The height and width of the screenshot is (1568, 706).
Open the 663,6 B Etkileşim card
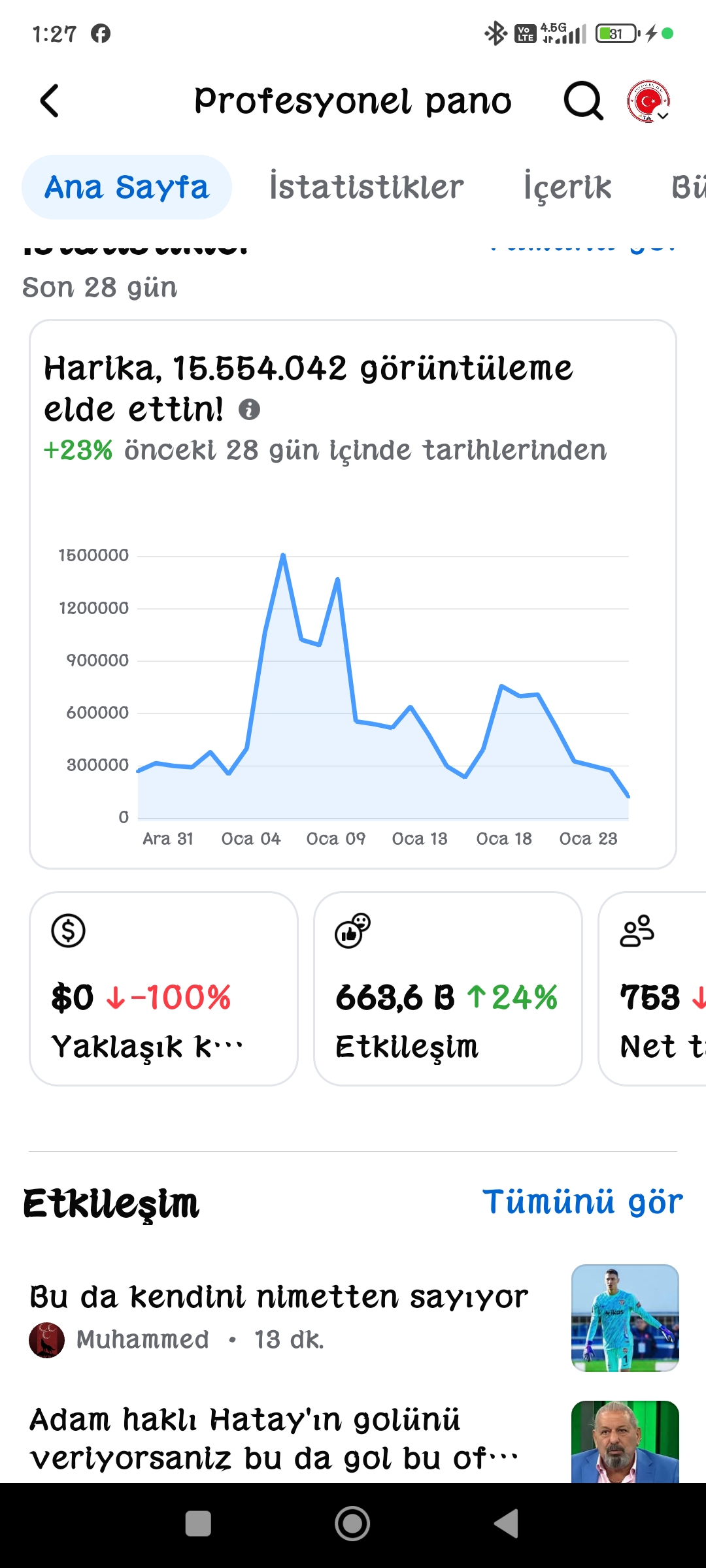coord(448,988)
